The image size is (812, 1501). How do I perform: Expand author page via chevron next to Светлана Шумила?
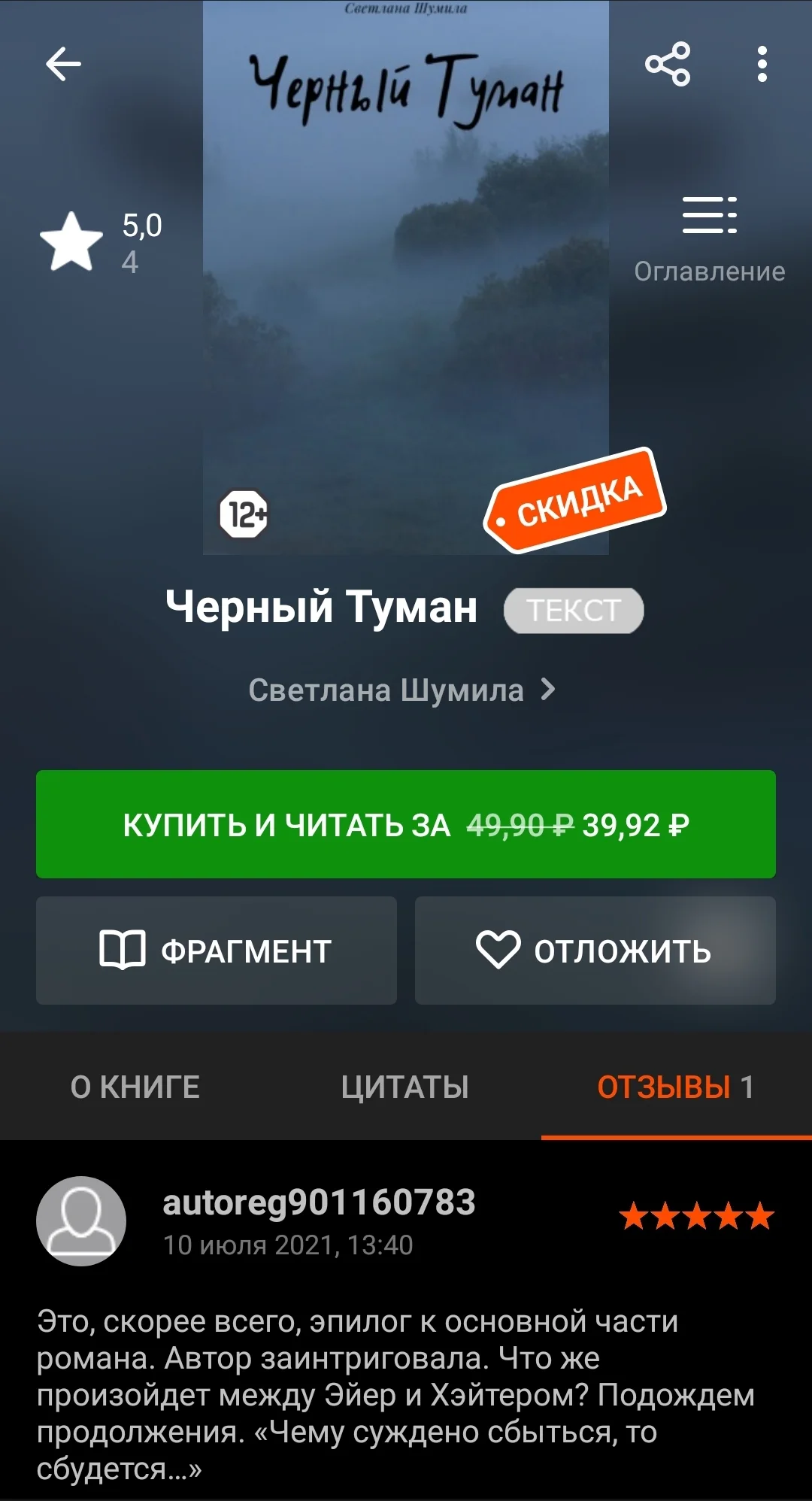[x=551, y=690]
